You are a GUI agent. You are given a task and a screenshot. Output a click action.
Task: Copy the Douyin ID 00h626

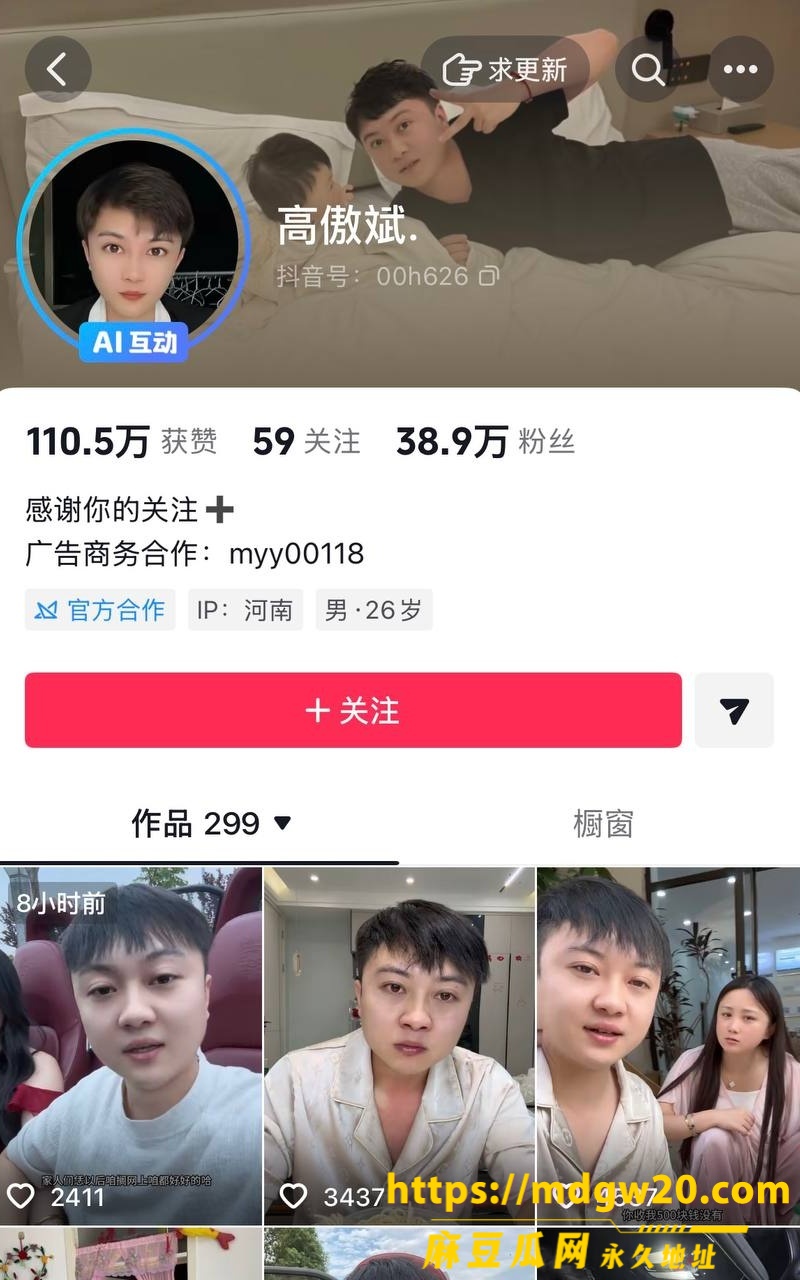tap(489, 276)
